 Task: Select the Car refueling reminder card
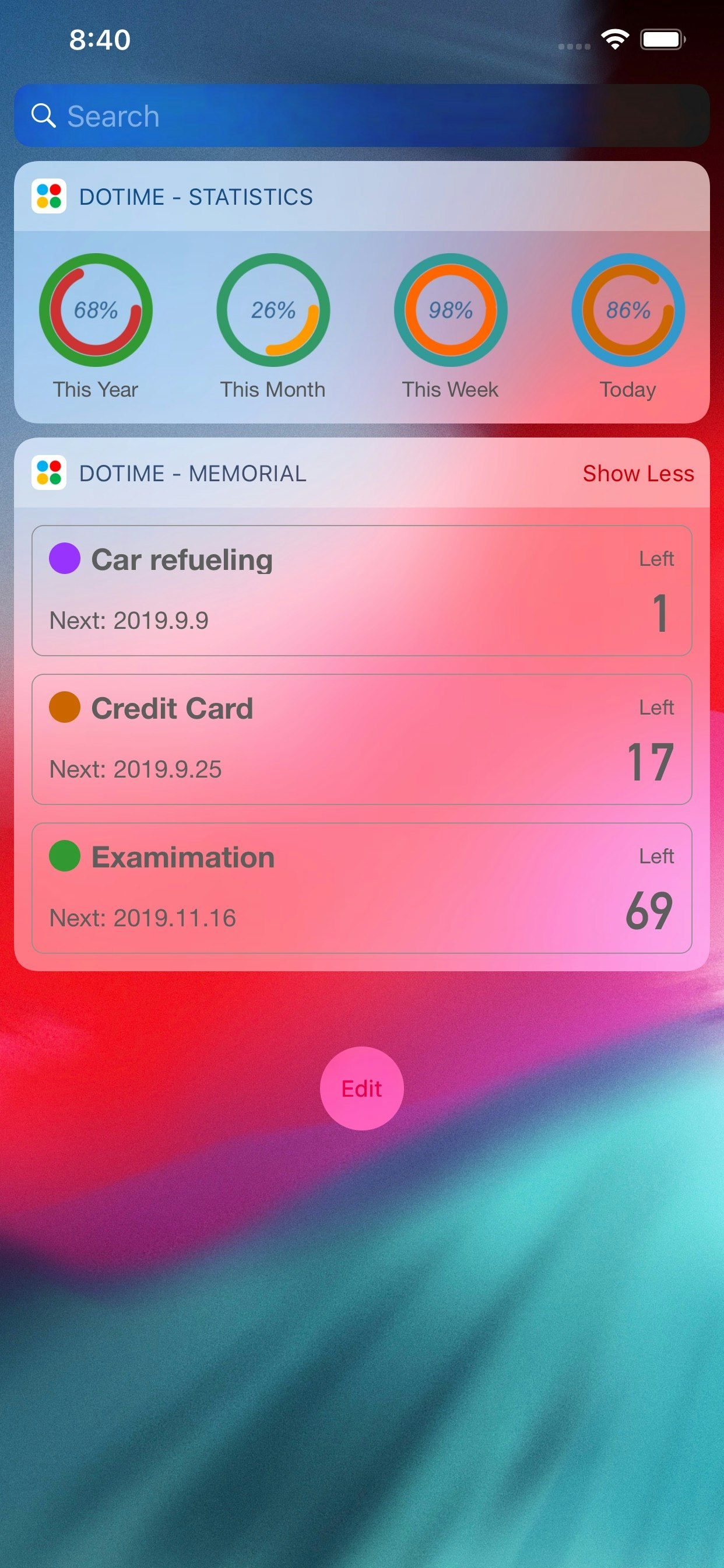(x=361, y=589)
